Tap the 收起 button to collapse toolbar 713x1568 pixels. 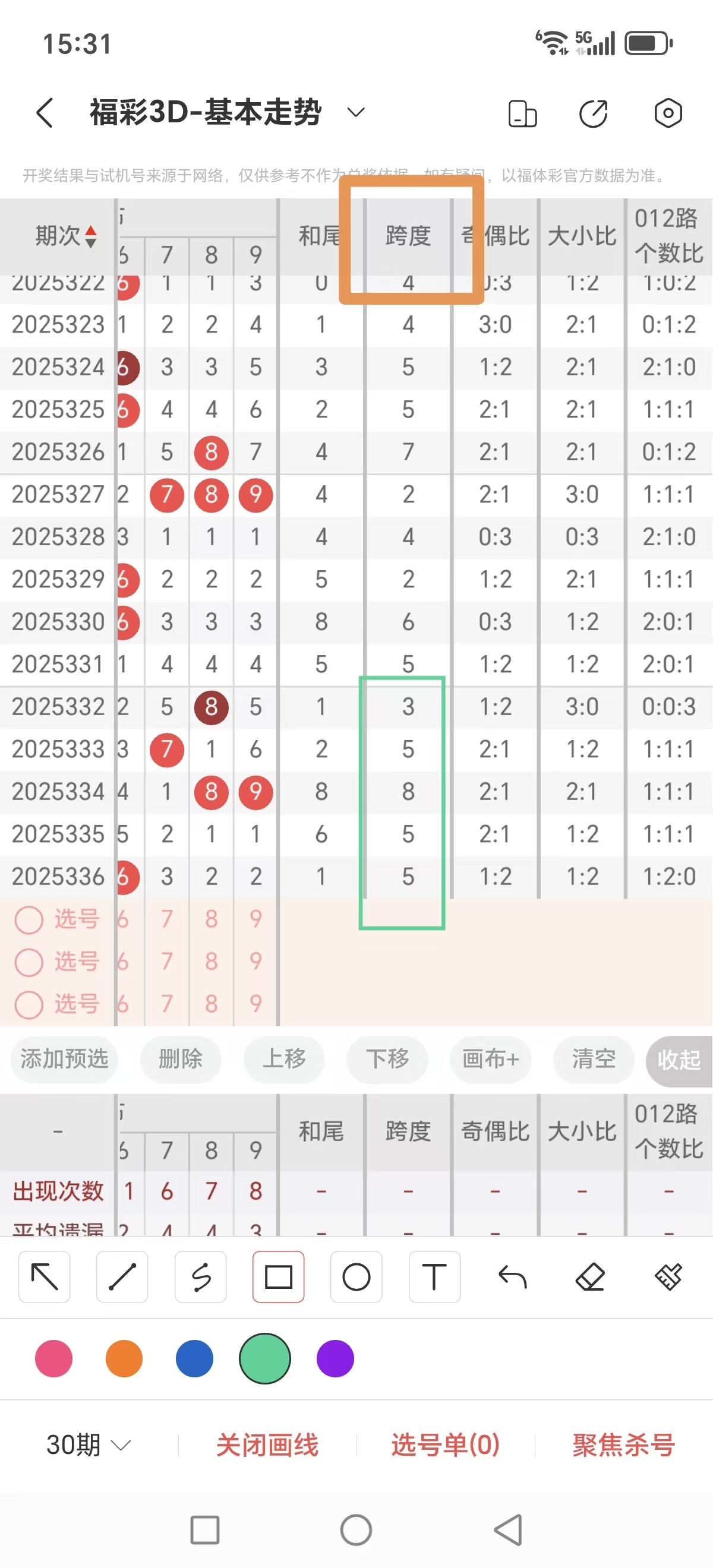[x=681, y=1060]
